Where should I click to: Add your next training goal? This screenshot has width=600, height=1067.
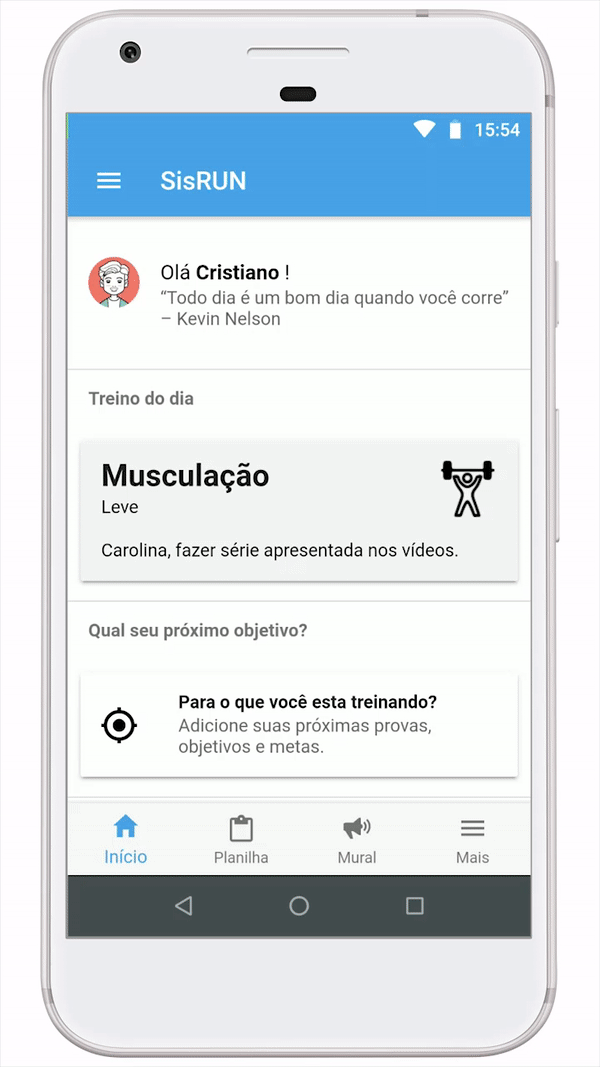coord(298,725)
